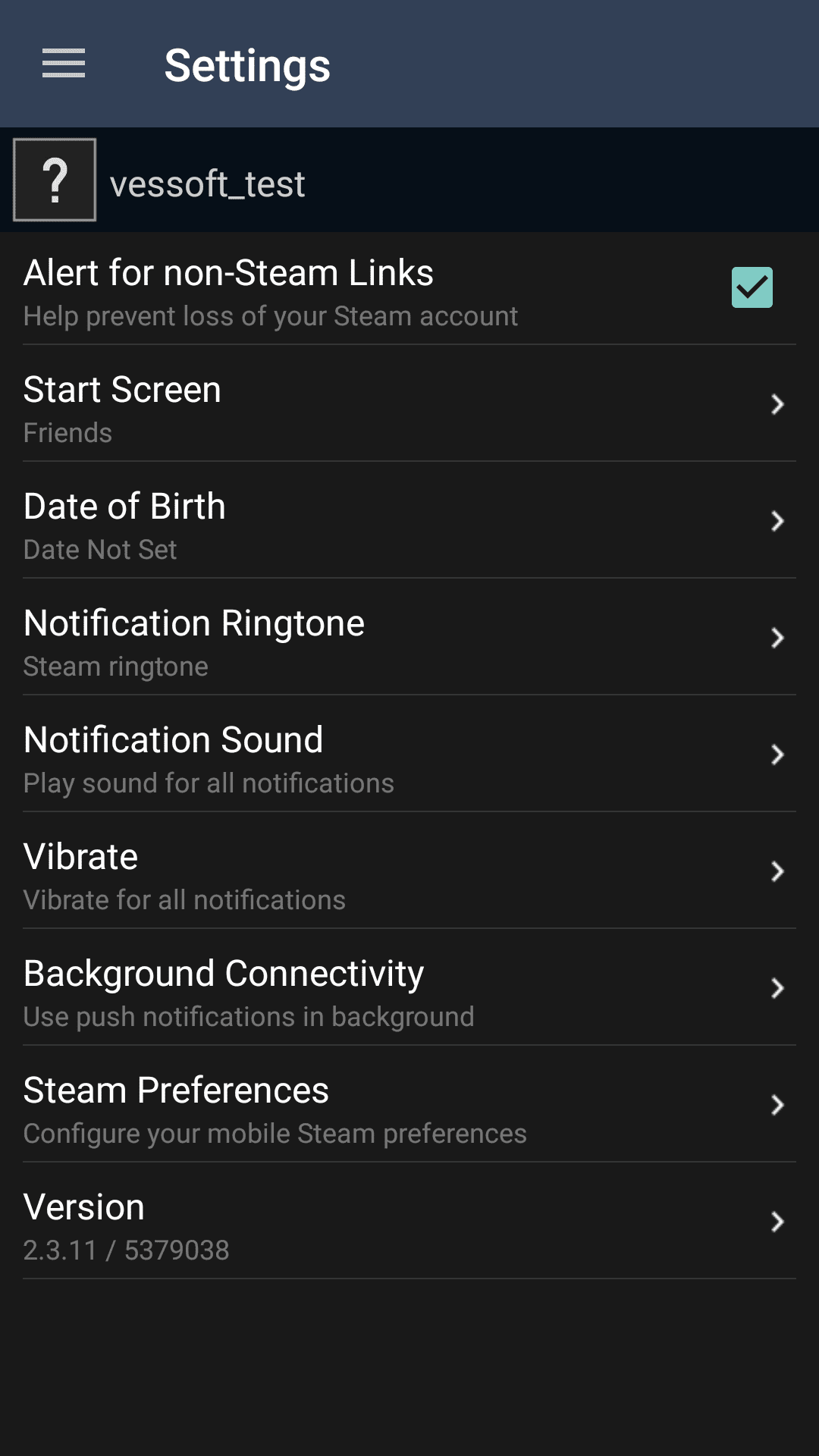The image size is (819, 1456).
Task: Open Background Connectivity setting
Action: point(409,988)
